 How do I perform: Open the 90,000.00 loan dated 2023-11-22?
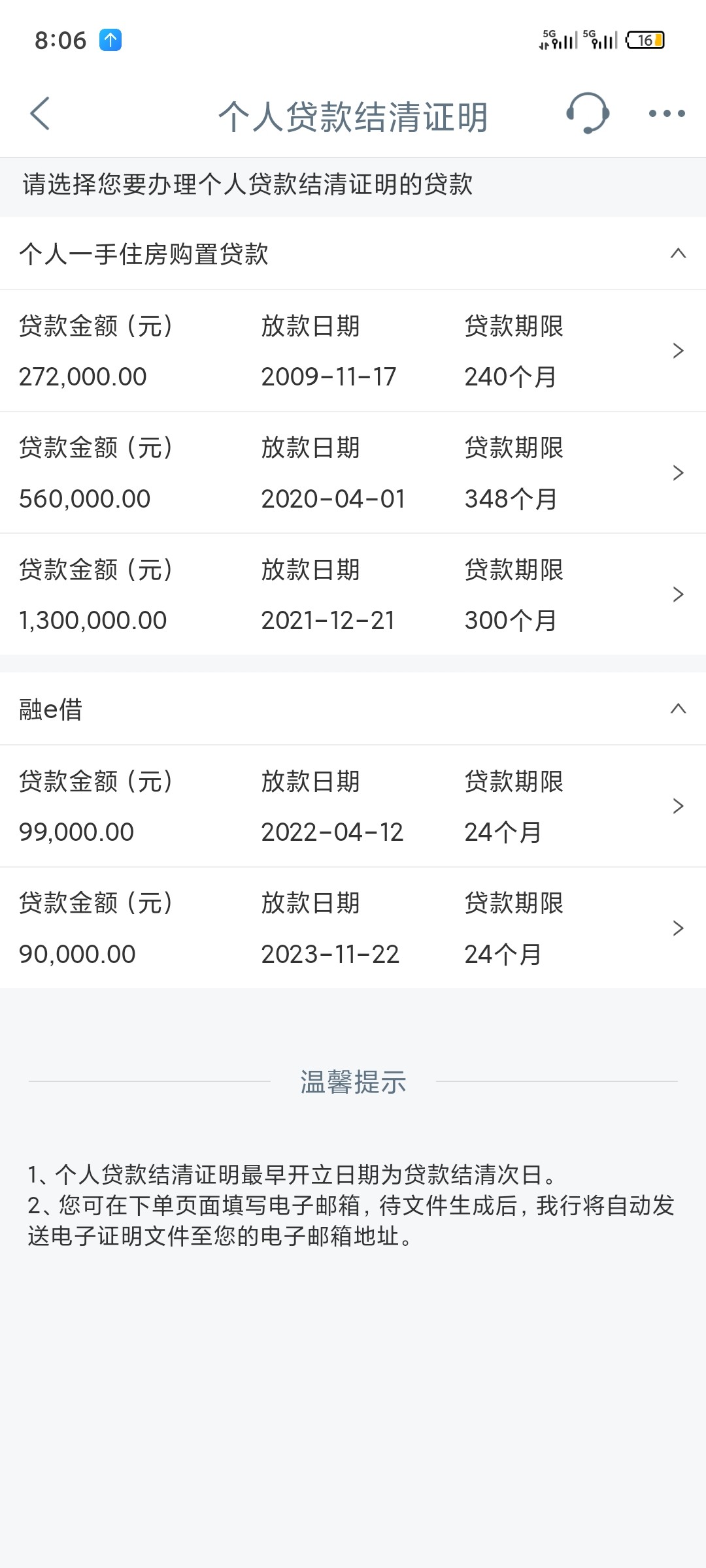click(353, 928)
